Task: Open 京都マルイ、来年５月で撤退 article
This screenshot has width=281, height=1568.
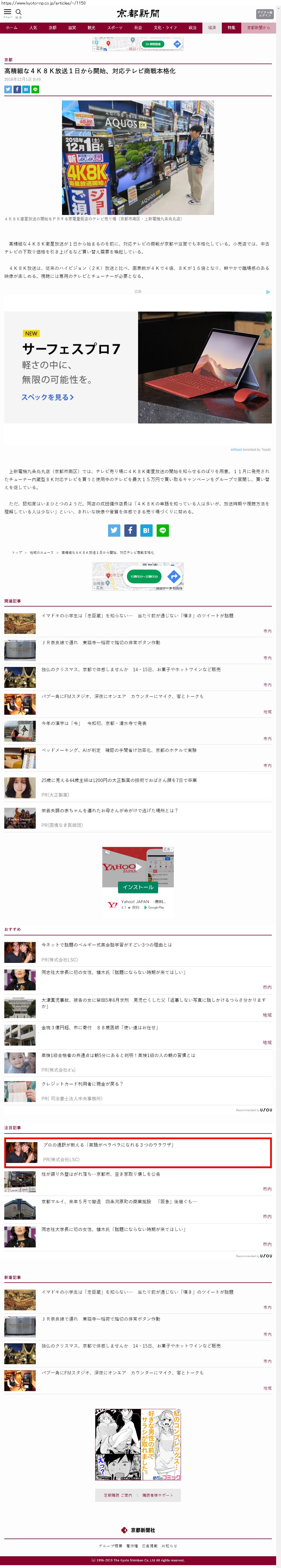Action: 119,1202
